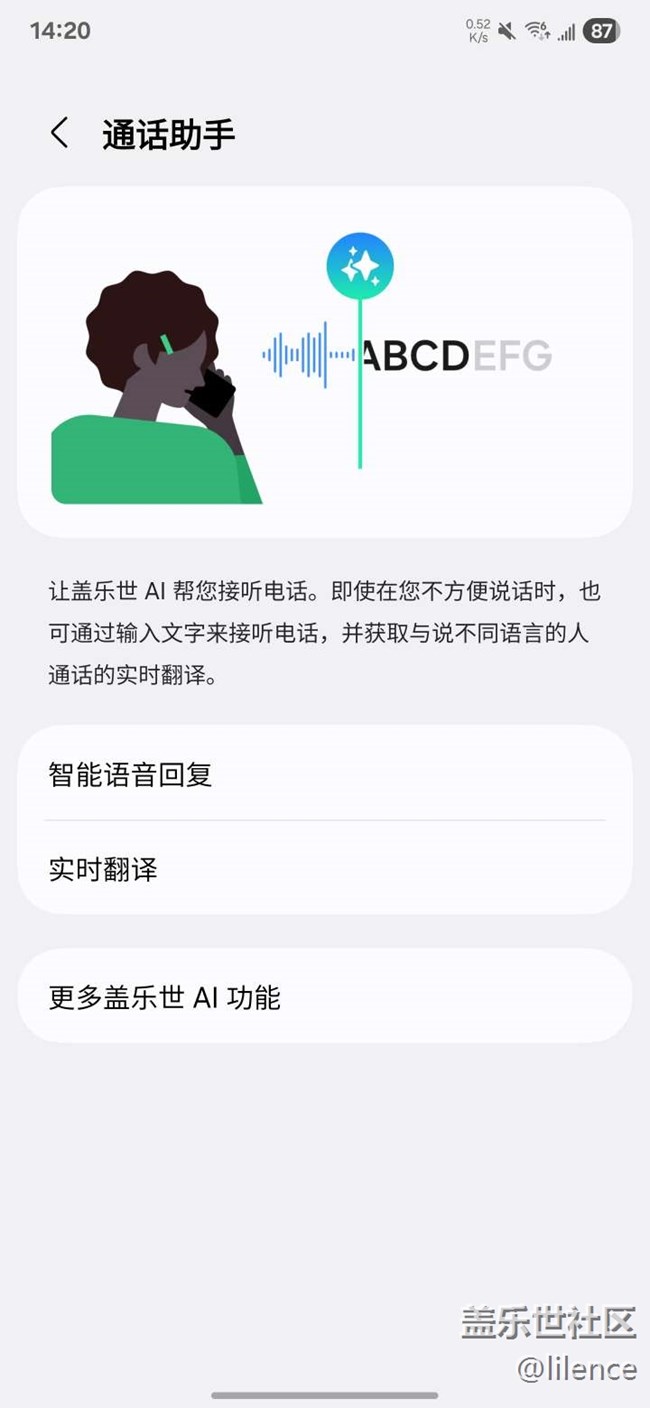This screenshot has width=650, height=1408.
Task: Open 更多盖乐世 AI 功能
Action: coord(324,996)
